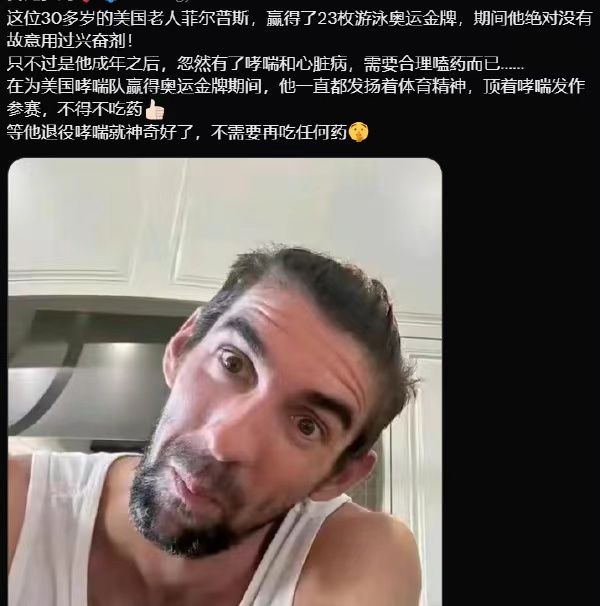Open the attached photo in the post
The height and width of the screenshot is (606, 600).
225,380
